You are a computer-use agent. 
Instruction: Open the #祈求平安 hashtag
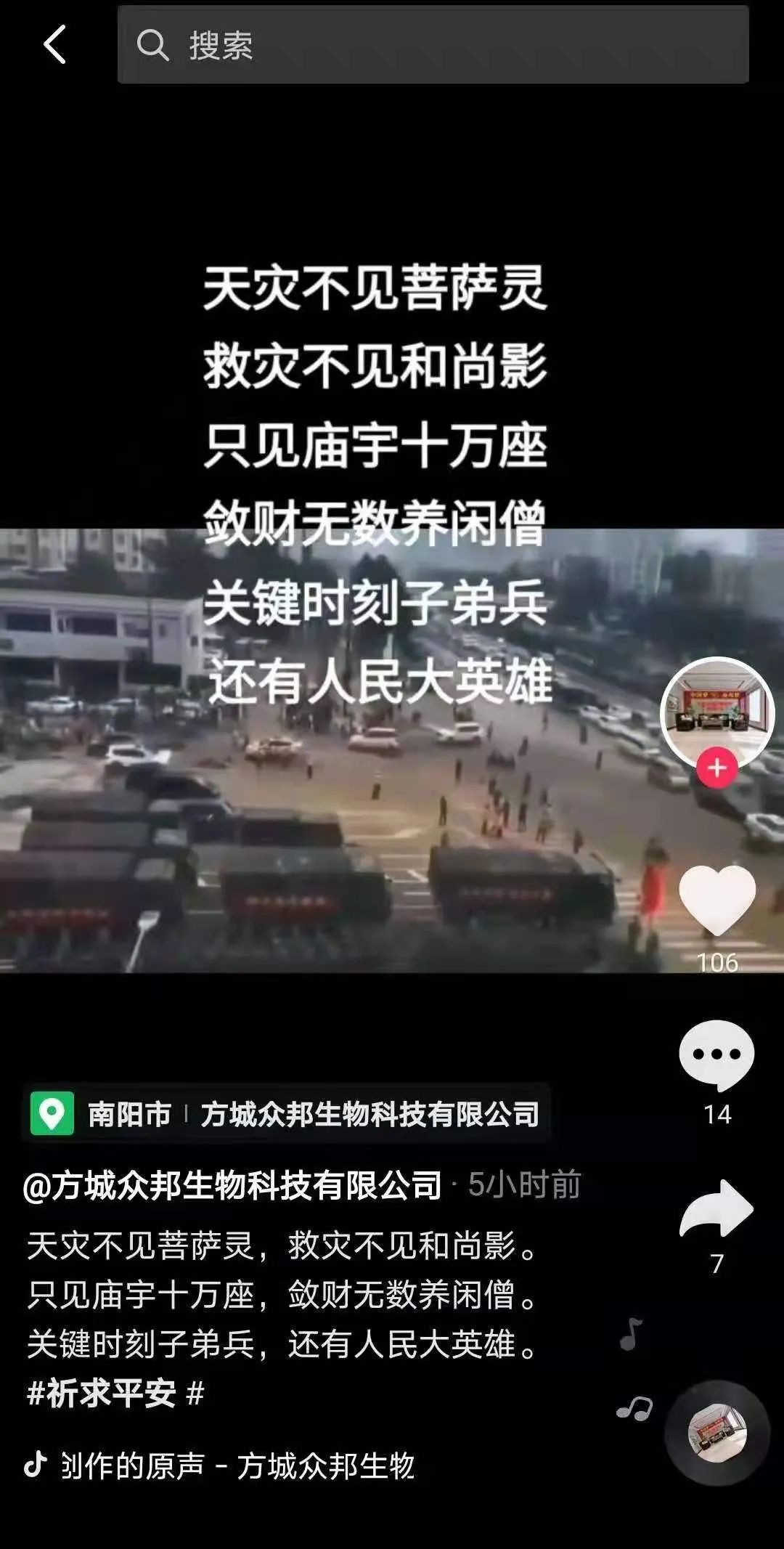click(x=102, y=1393)
